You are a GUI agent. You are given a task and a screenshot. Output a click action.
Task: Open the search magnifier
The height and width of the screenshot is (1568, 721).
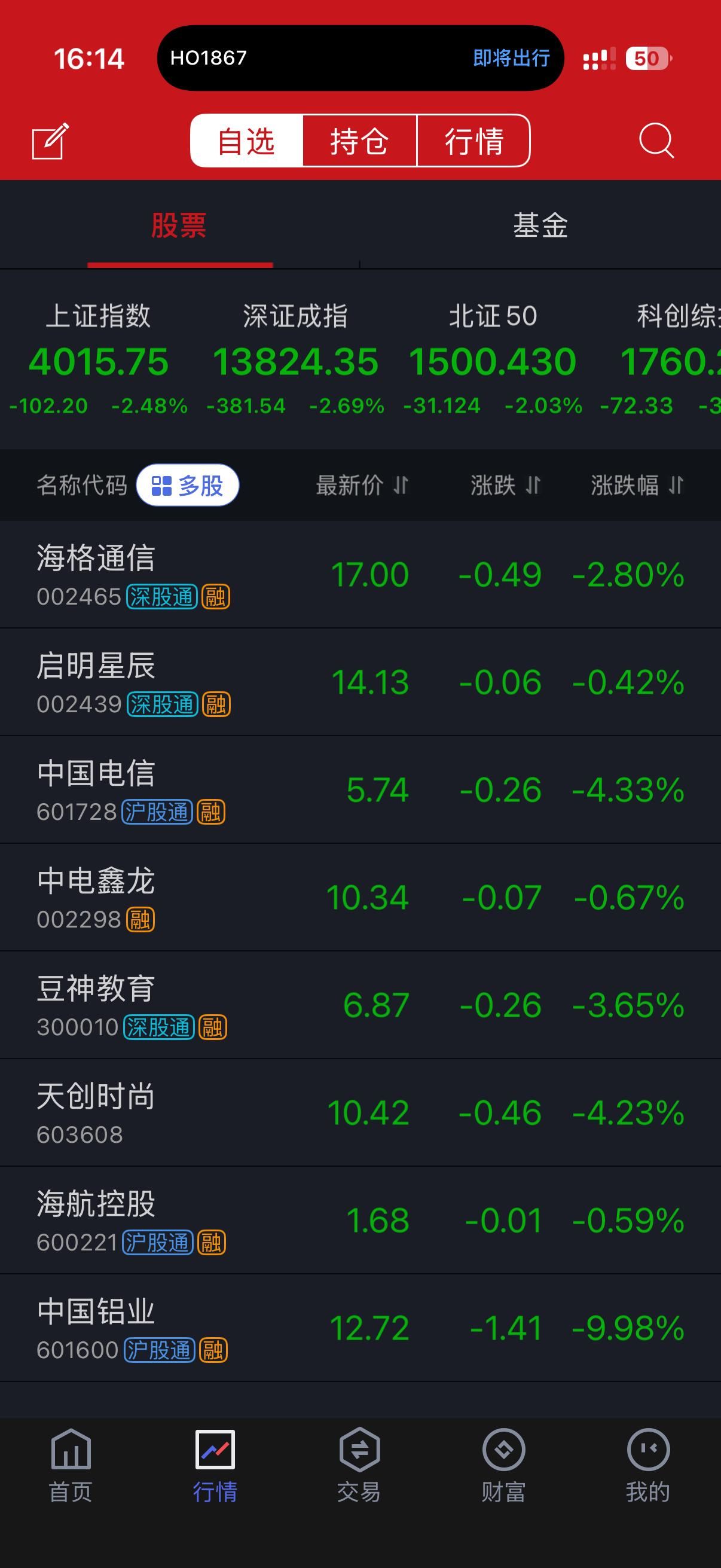(x=656, y=141)
